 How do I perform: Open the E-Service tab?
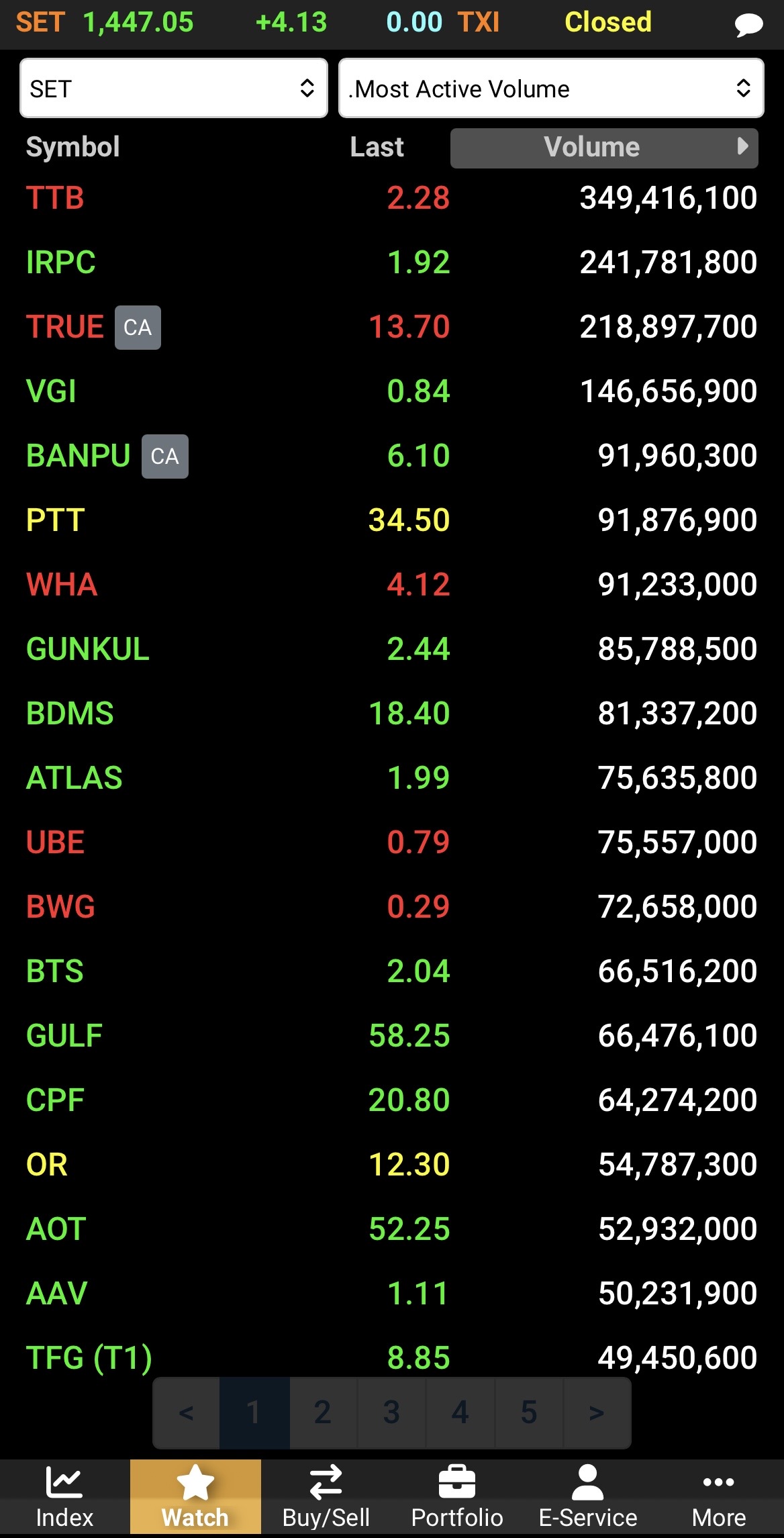click(588, 1497)
